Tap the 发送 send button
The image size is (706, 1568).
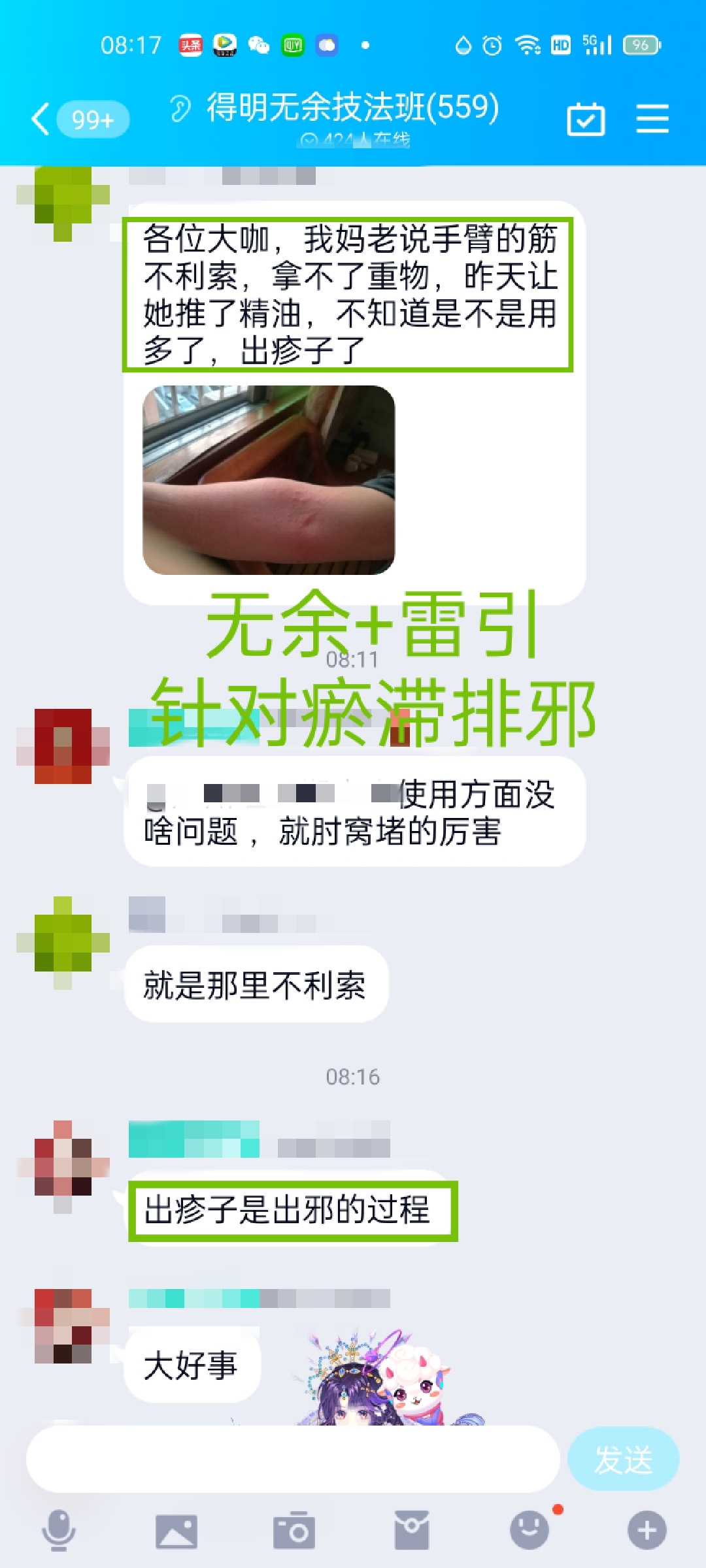(623, 1459)
